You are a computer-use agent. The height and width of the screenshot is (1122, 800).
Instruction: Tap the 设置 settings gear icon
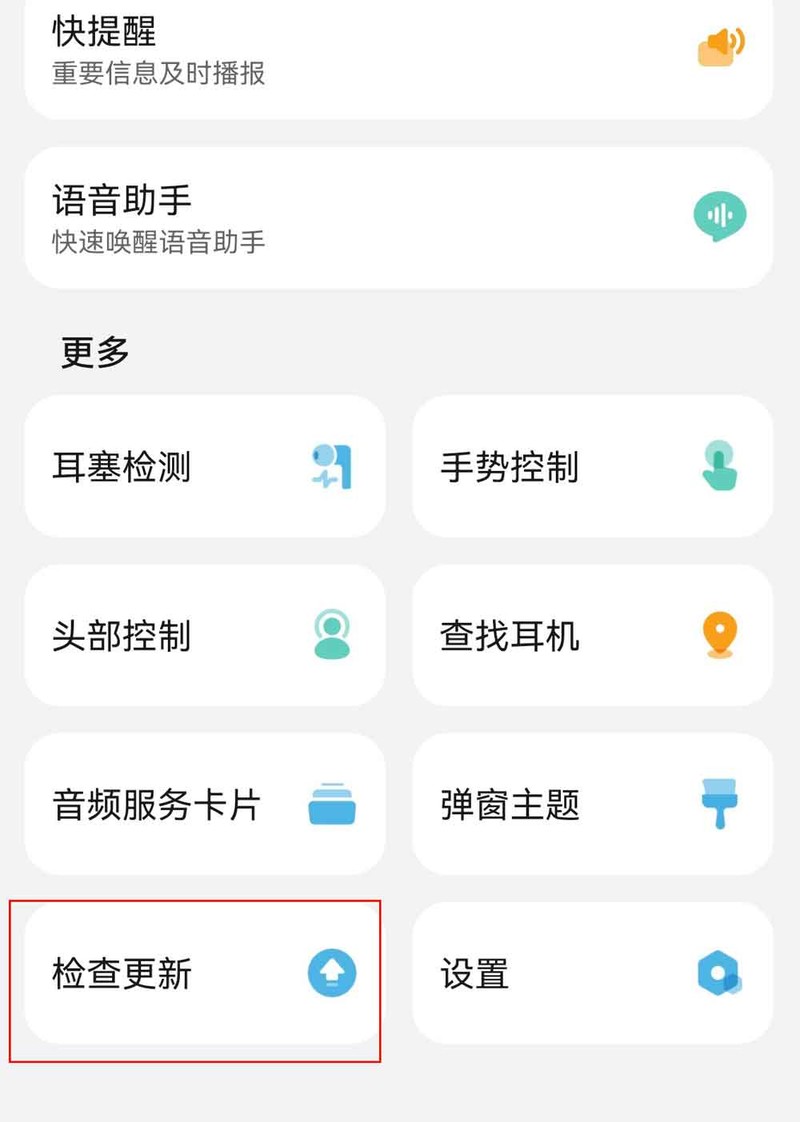[x=718, y=972]
